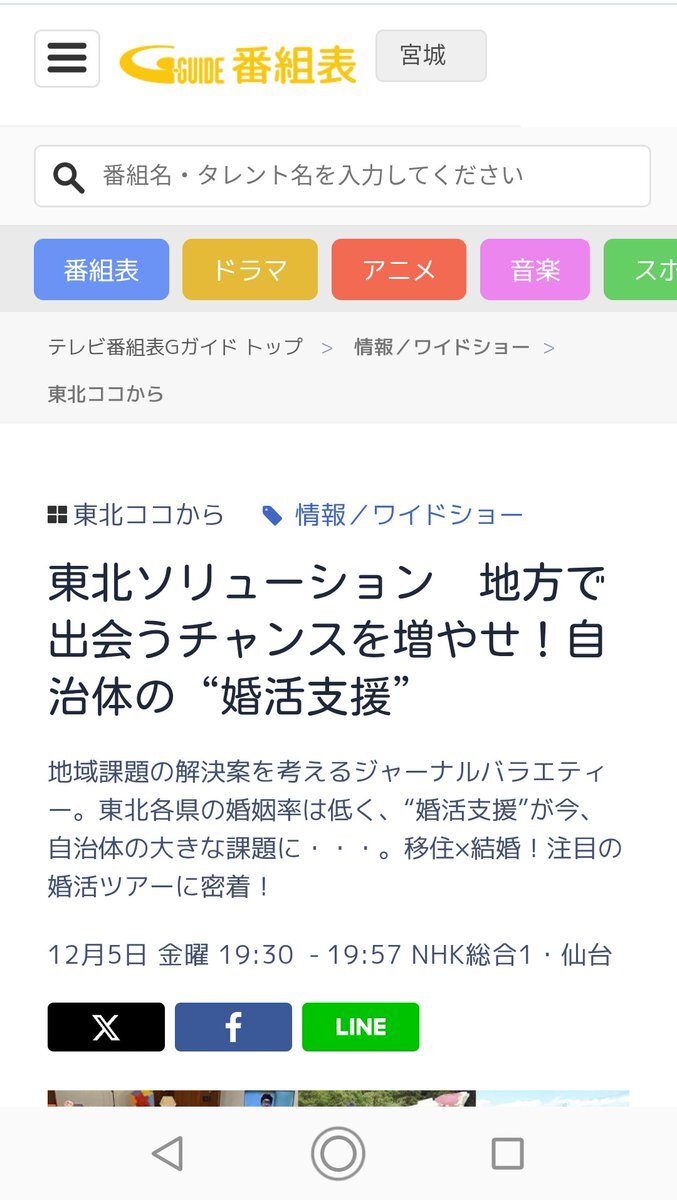Change region from 宮城
Viewport: 677px width, 1200px height.
click(431, 55)
